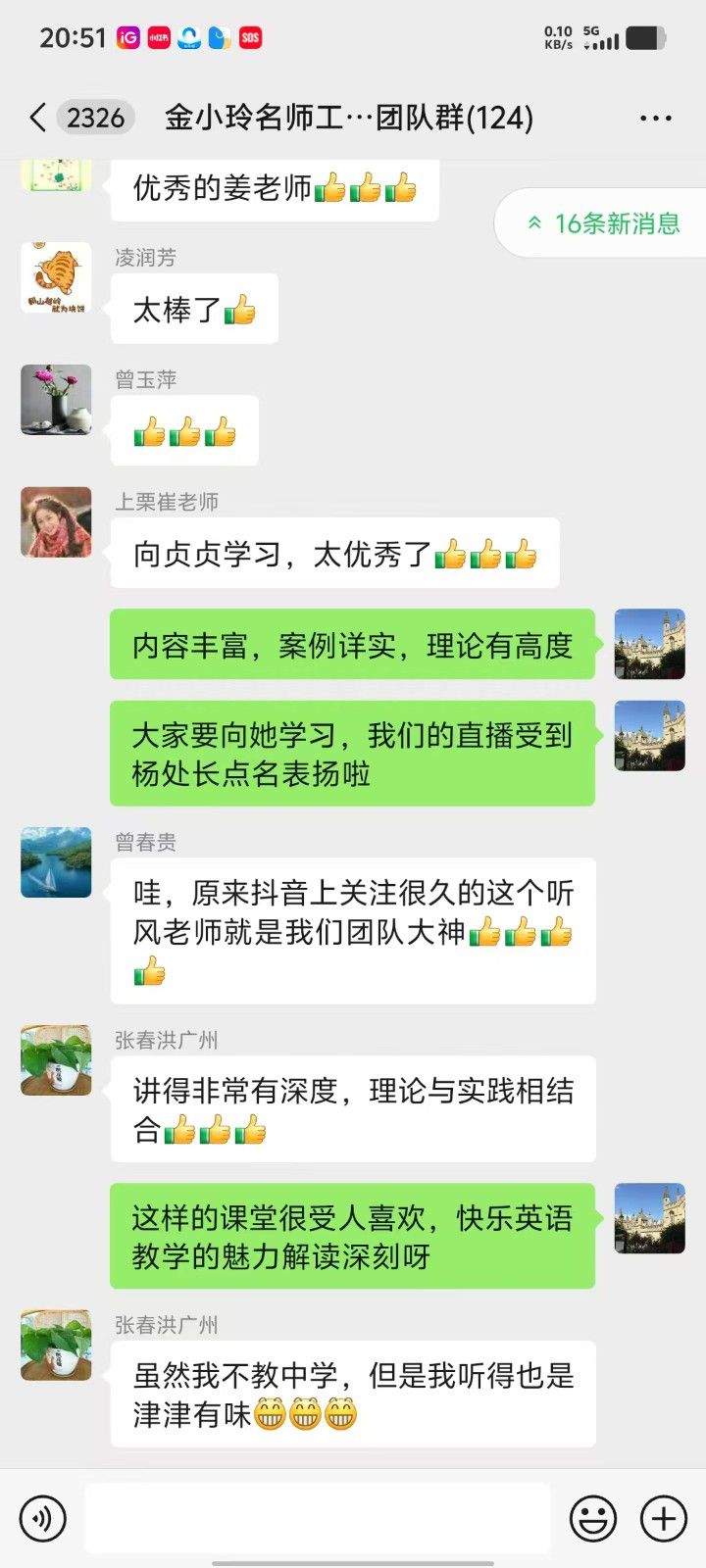Viewport: 706px width, 1568px height.
Task: Open the group chat overflow menu
Action: [x=655, y=119]
